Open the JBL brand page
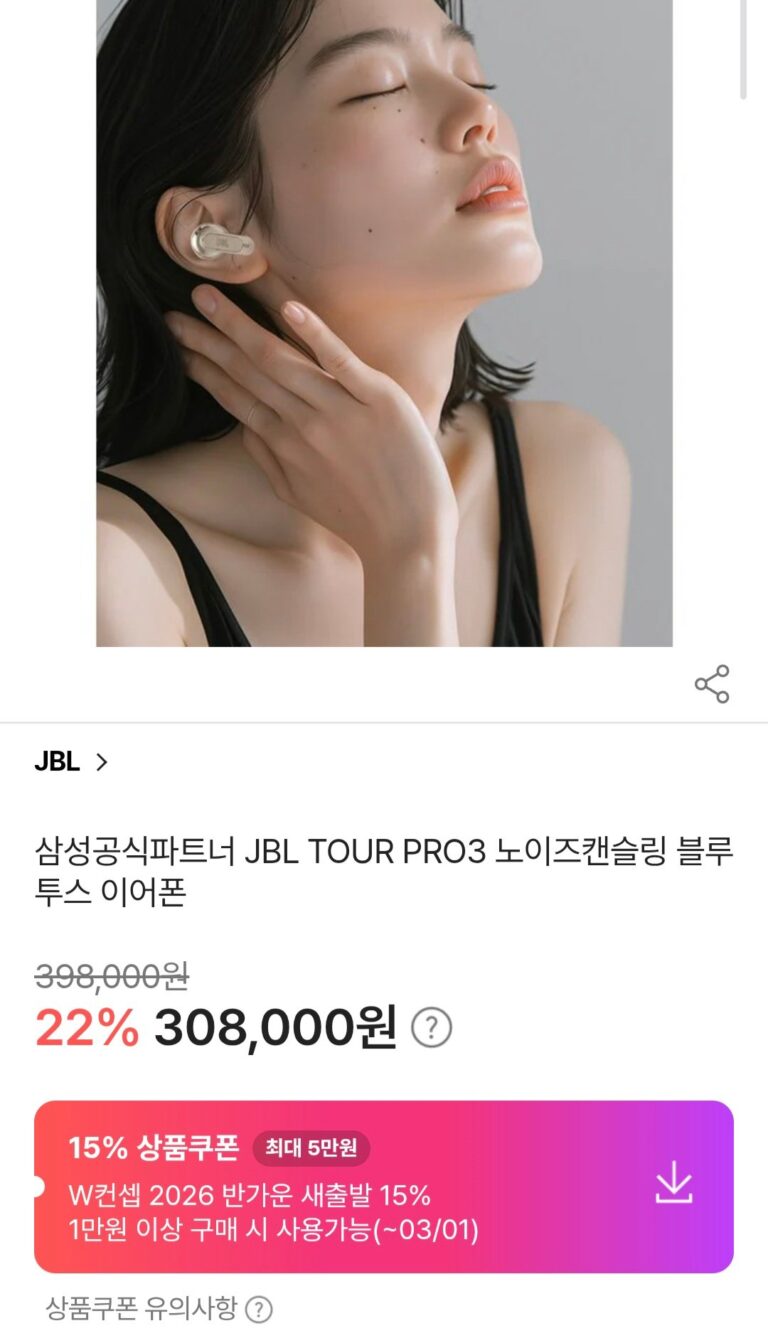 pos(70,762)
